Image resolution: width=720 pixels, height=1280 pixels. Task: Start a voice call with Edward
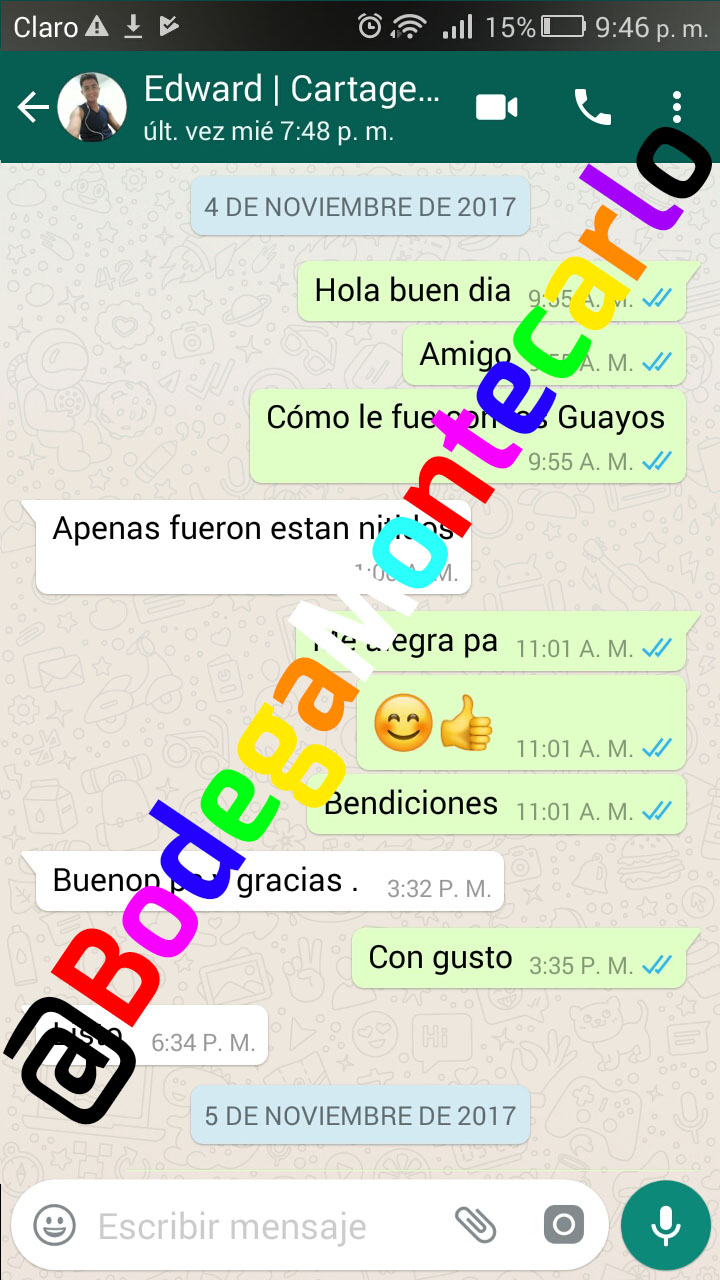click(x=592, y=107)
